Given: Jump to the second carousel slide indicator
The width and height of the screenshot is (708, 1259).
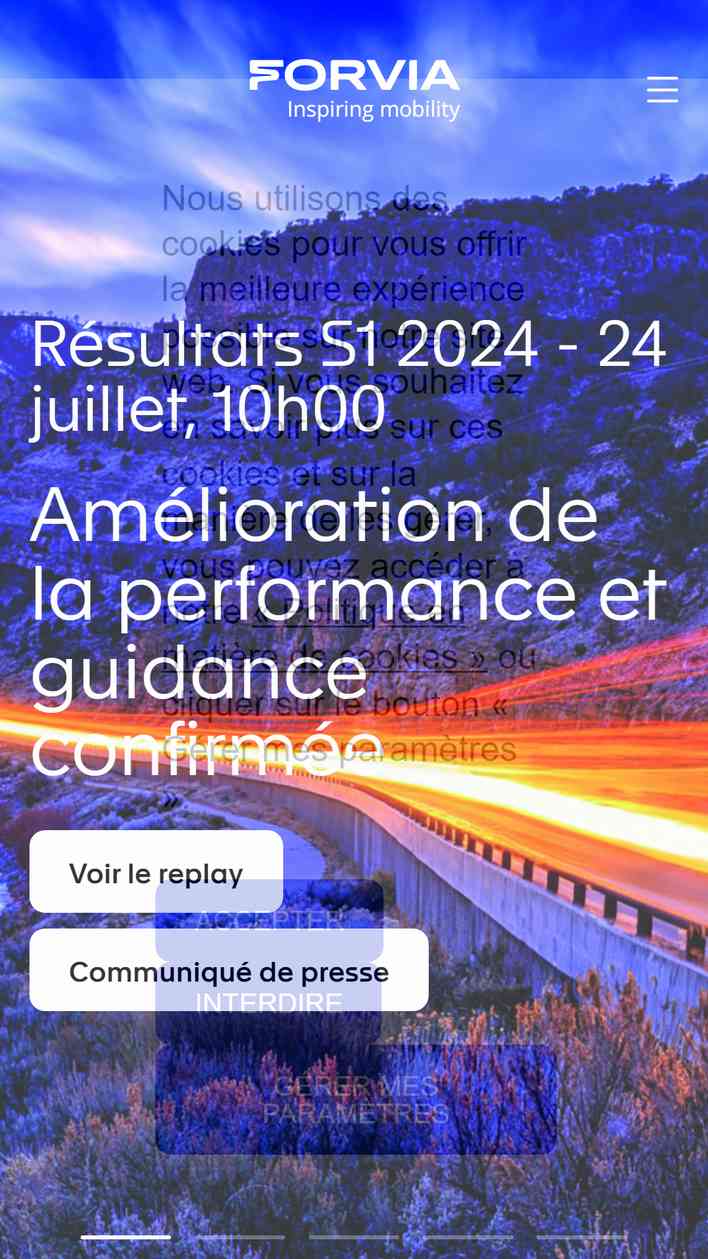Looking at the screenshot, I should [x=241, y=1237].
